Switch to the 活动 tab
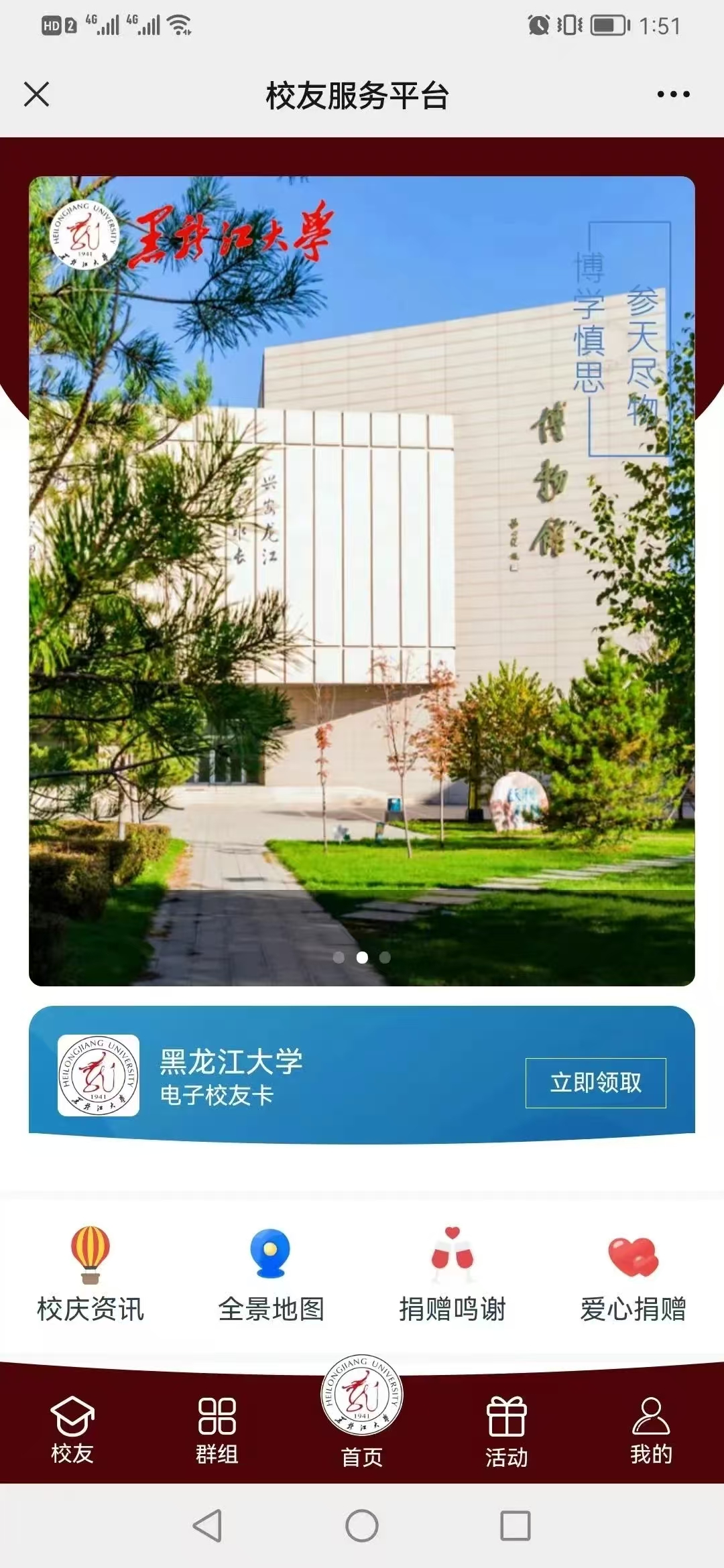This screenshot has width=724, height=1568. coord(507,1430)
